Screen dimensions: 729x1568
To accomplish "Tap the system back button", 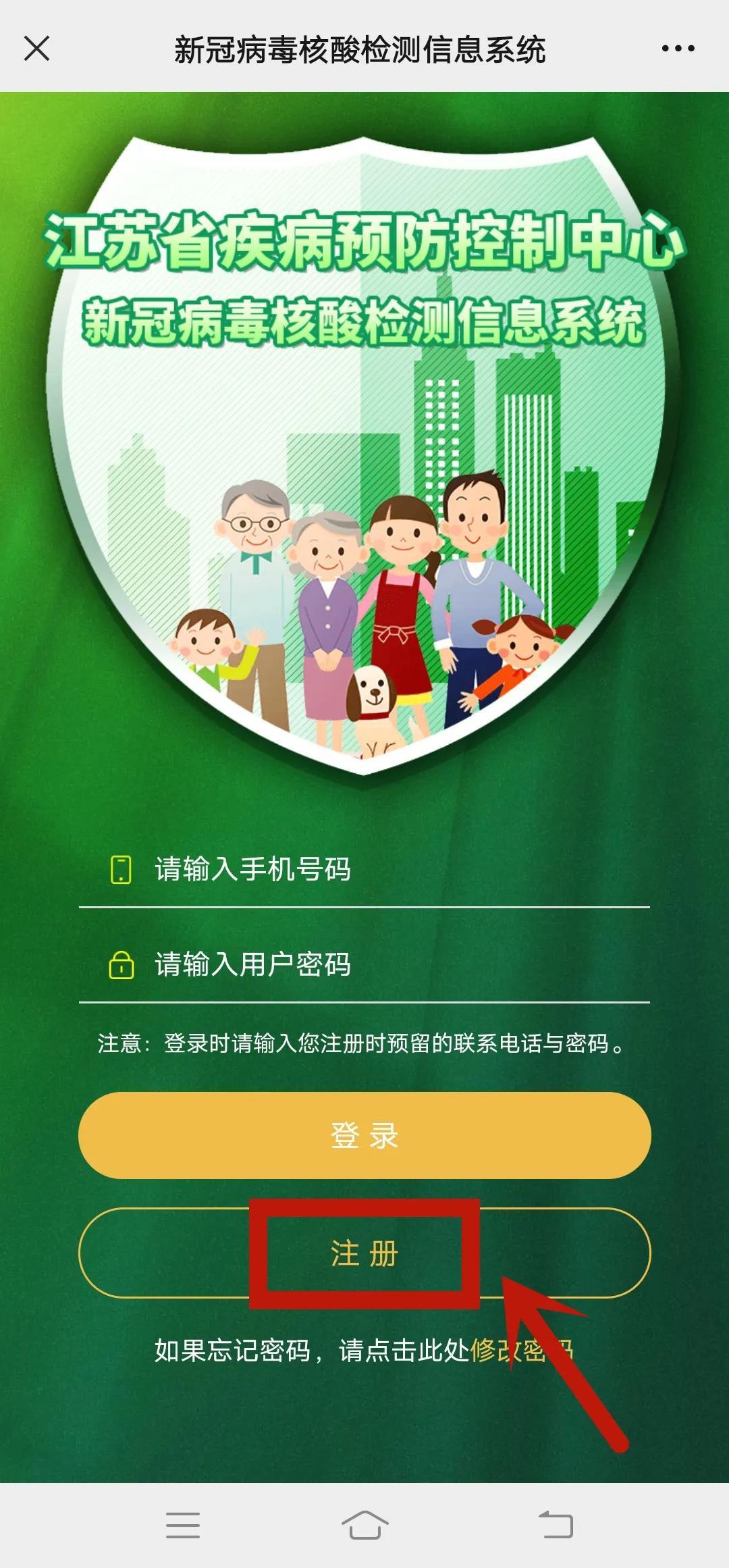I will [556, 1525].
